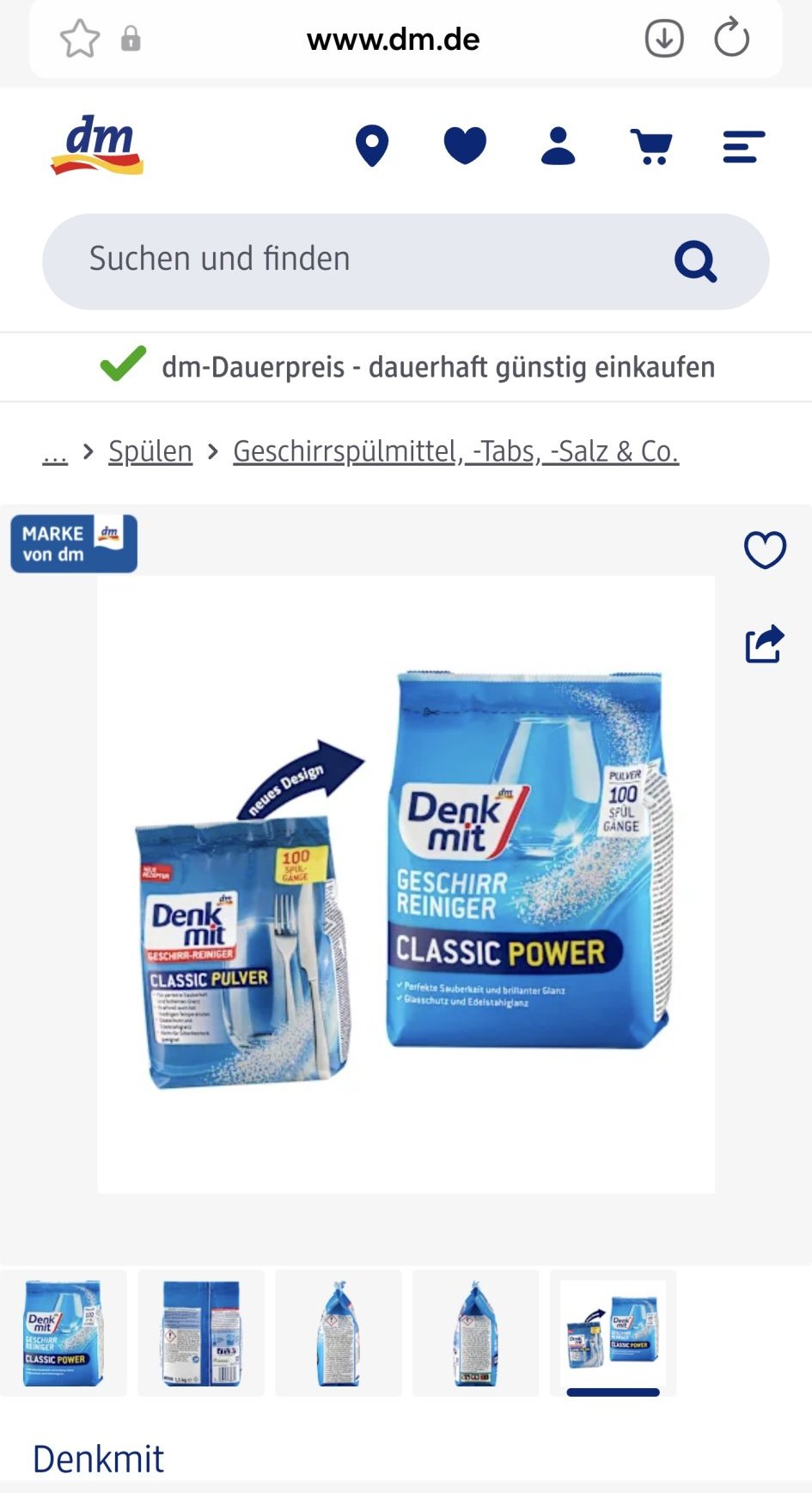Open the user account icon
Screen dimensions: 812x1493
(558, 146)
